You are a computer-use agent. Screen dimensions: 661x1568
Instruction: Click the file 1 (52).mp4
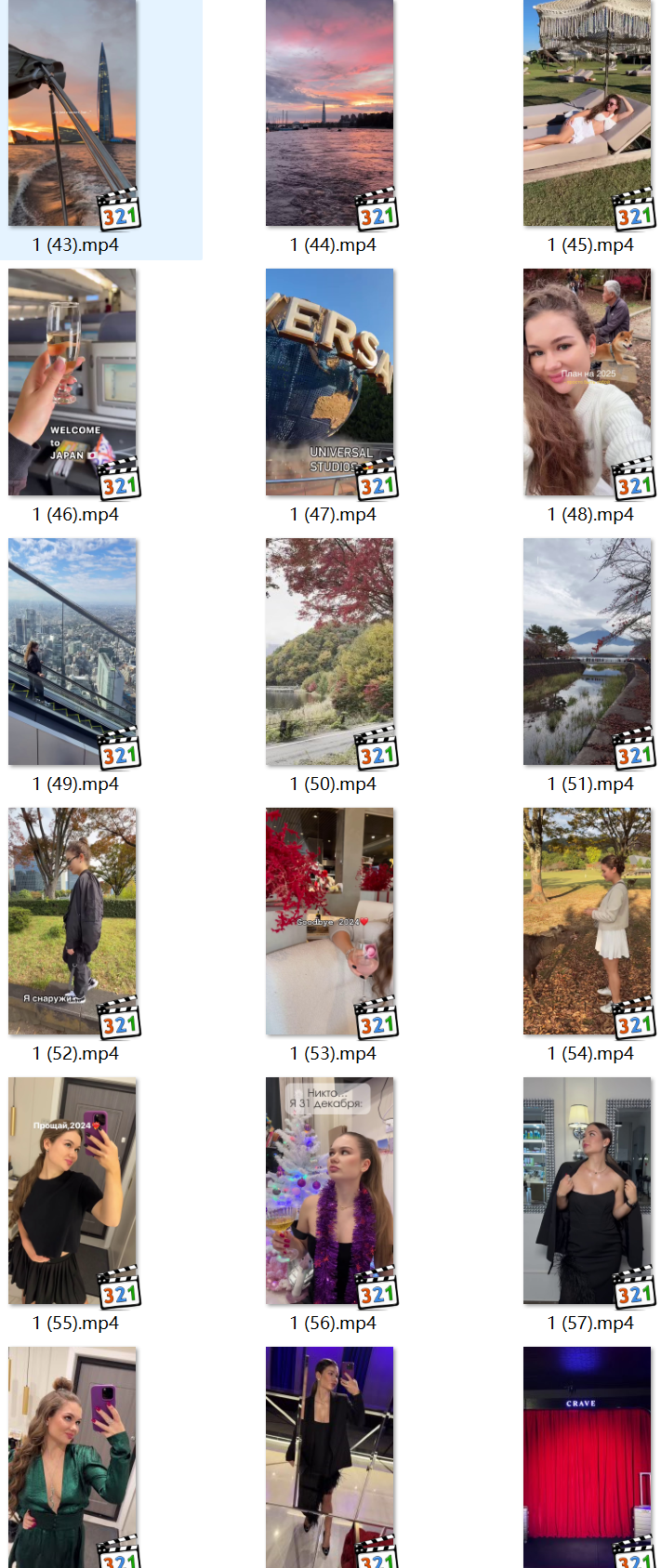(x=73, y=921)
